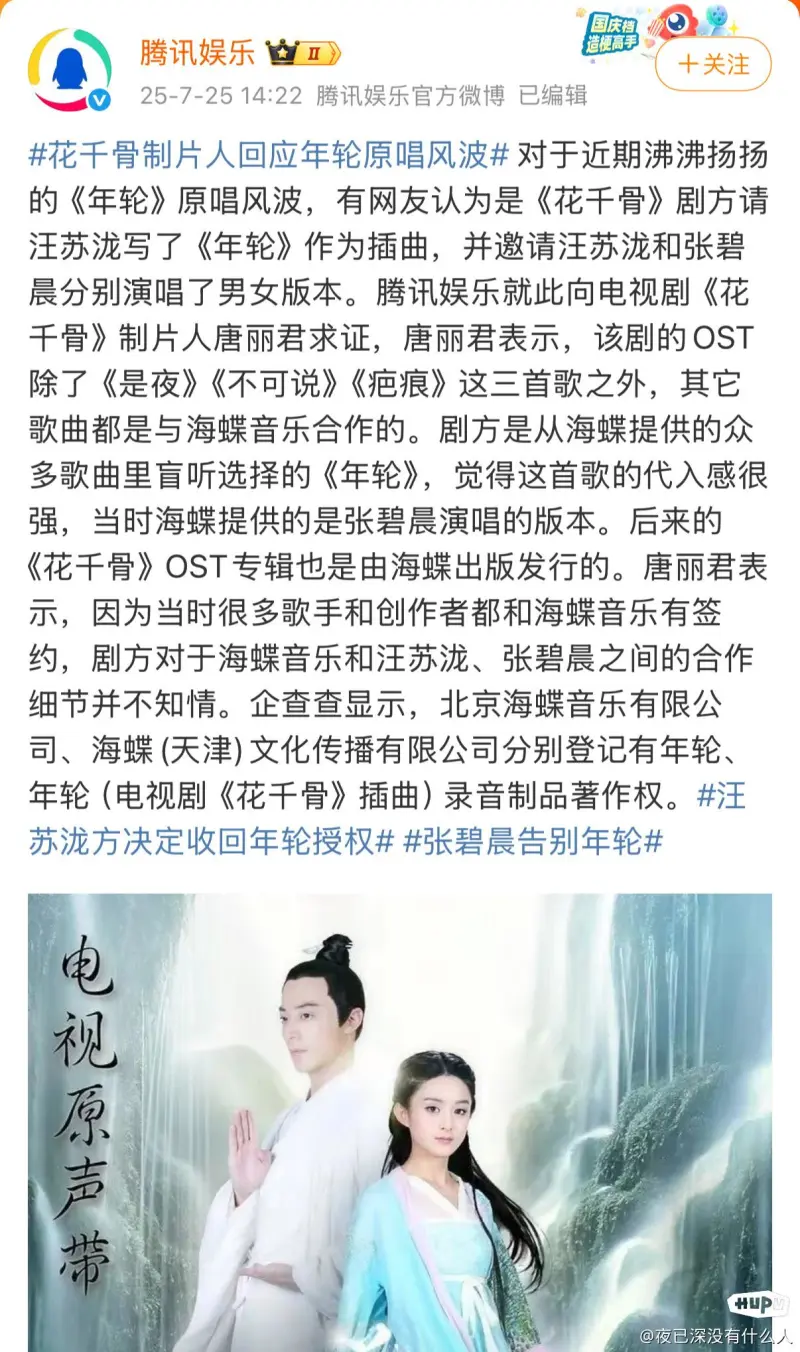Open hashtag #花千骨制片人回应年轮原唱风波#
800x1352 pixels.
pyautogui.click(x=269, y=155)
